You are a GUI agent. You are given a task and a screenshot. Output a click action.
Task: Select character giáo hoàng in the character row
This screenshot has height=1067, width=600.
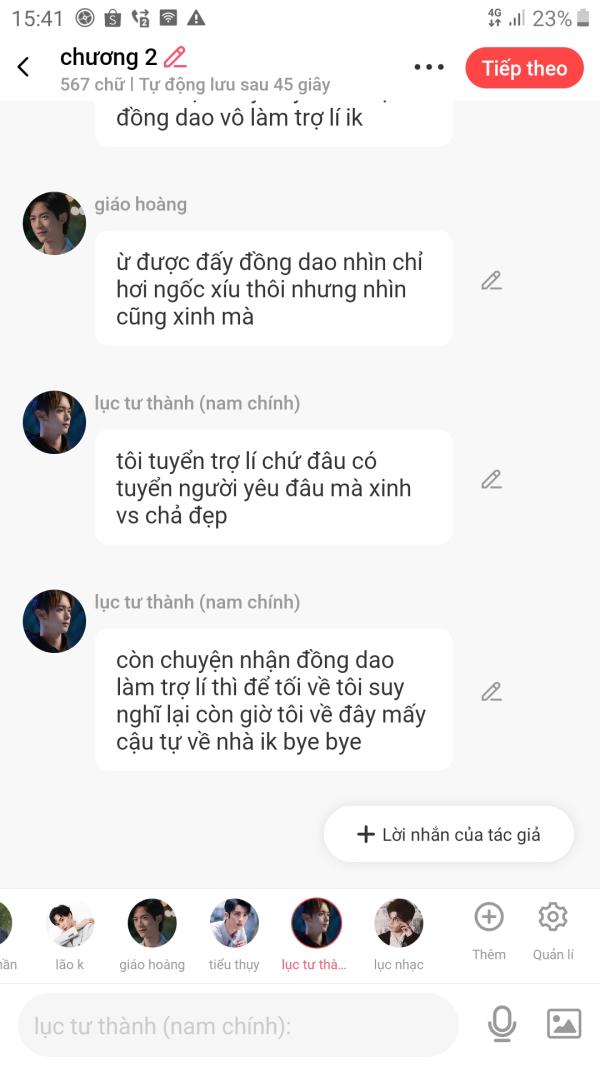point(152,924)
